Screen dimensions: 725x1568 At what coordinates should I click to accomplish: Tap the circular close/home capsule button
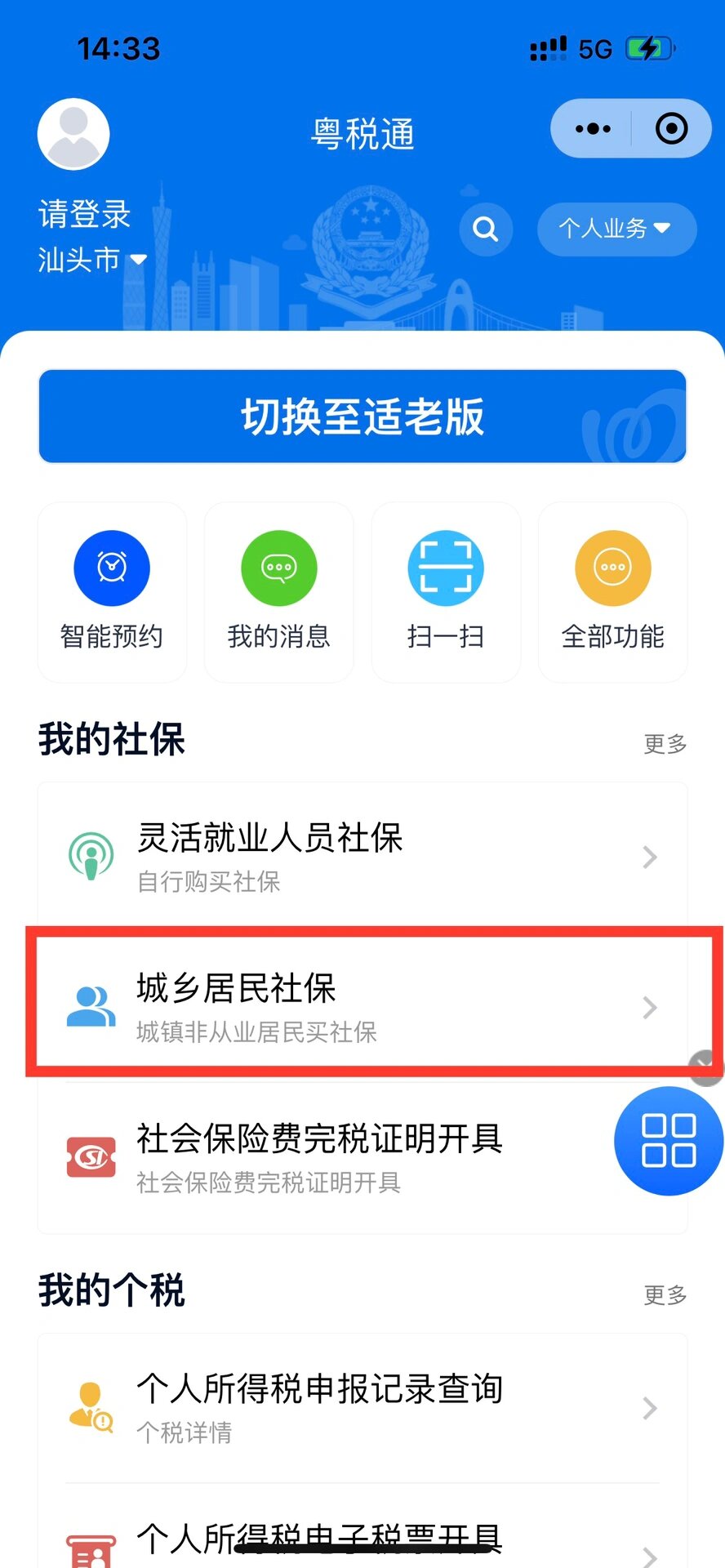[x=671, y=128]
